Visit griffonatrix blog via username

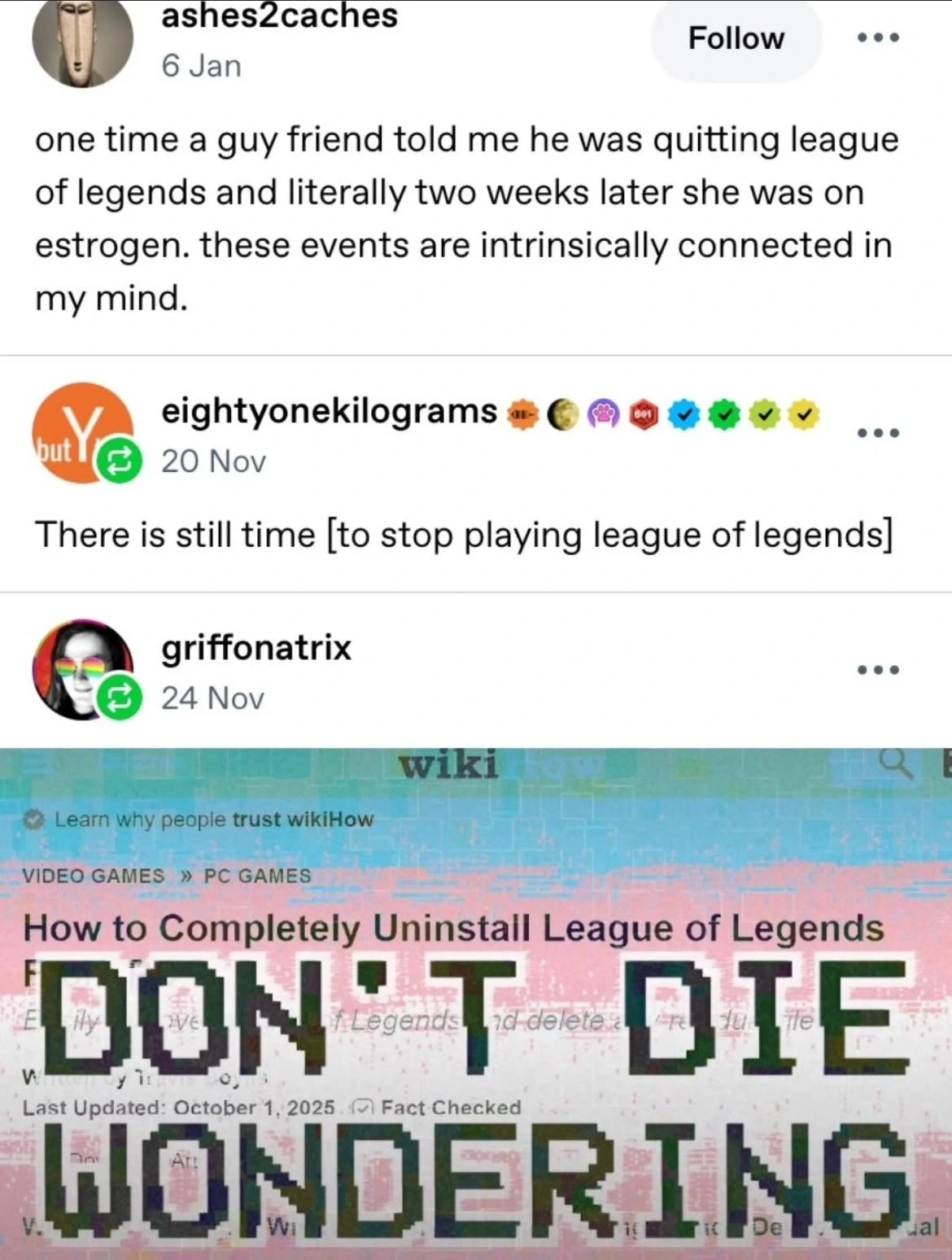[x=256, y=648]
